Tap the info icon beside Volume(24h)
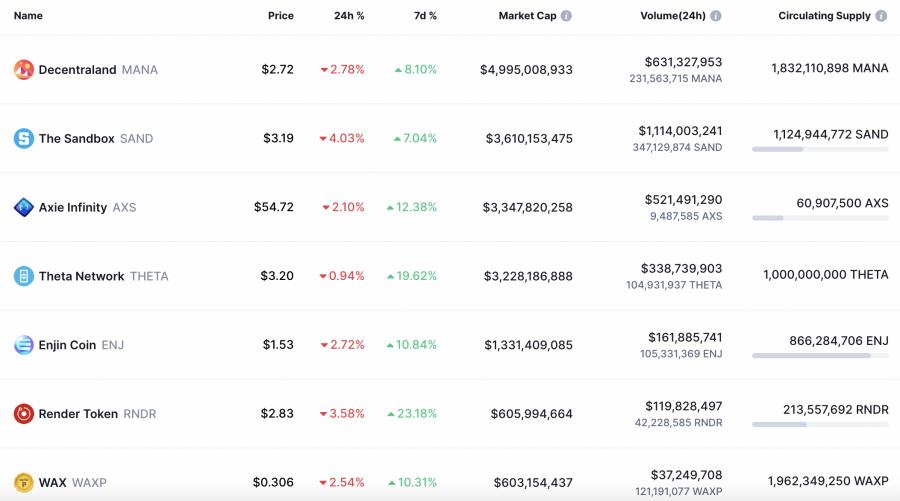Screen dimensions: 900x501 716,16
